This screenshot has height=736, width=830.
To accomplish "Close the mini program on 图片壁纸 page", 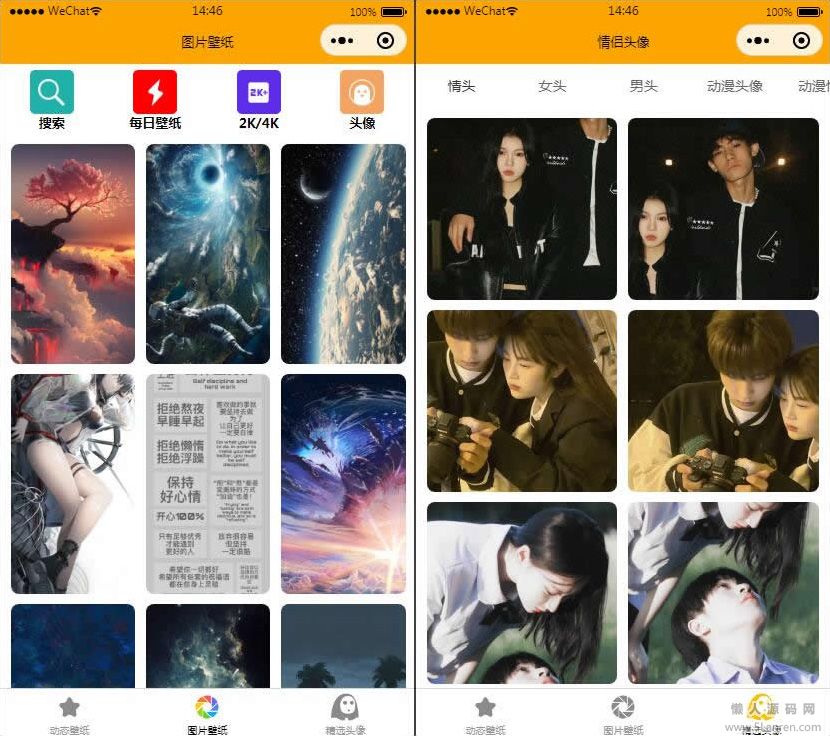I will pos(385,40).
